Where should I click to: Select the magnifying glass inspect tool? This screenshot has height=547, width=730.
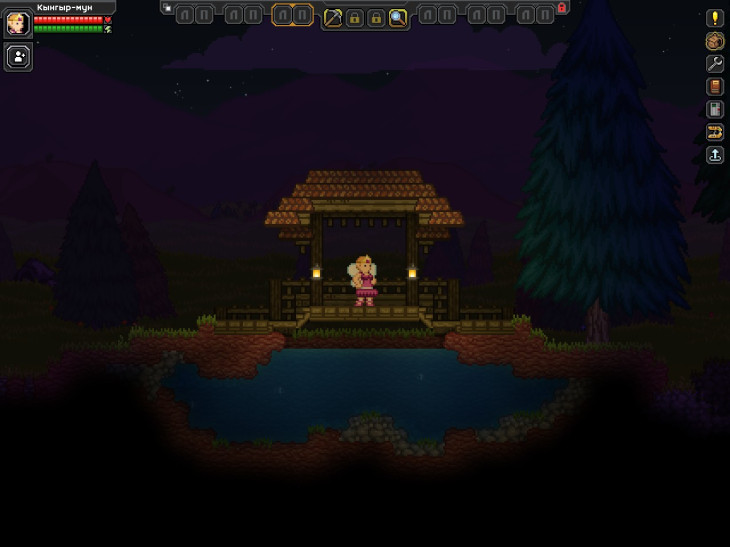click(398, 18)
